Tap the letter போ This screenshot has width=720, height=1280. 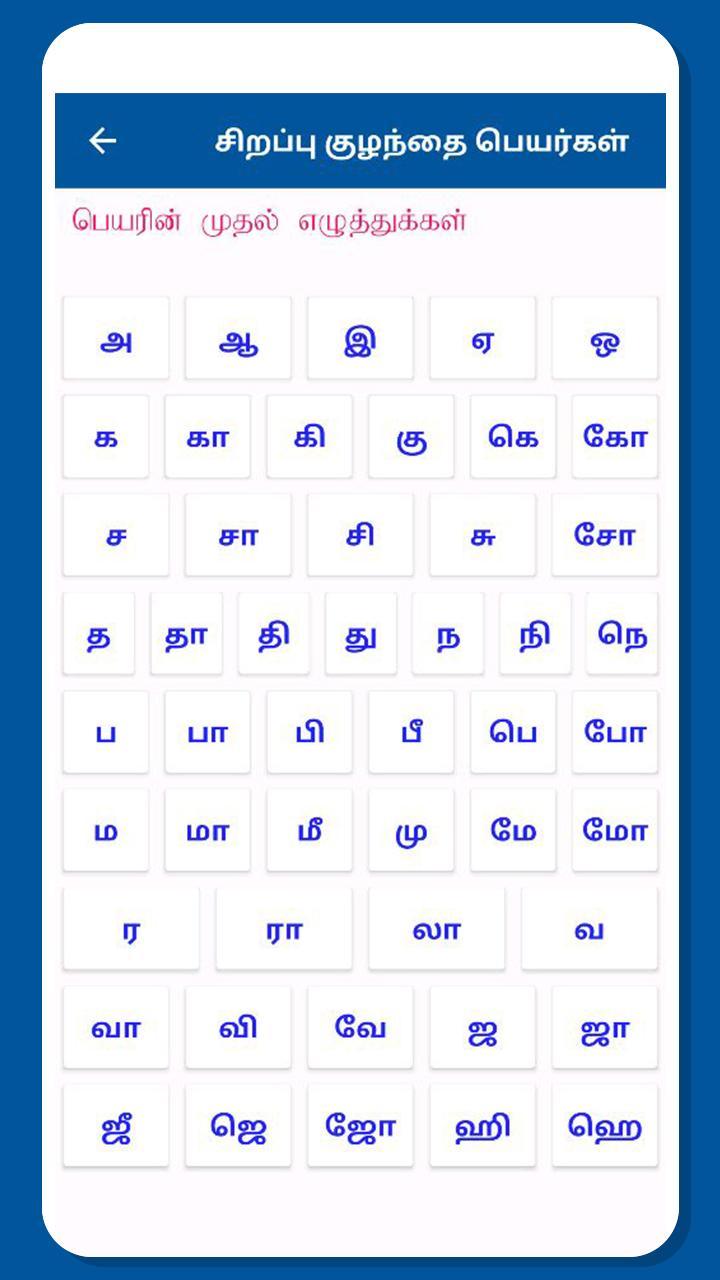(x=615, y=733)
